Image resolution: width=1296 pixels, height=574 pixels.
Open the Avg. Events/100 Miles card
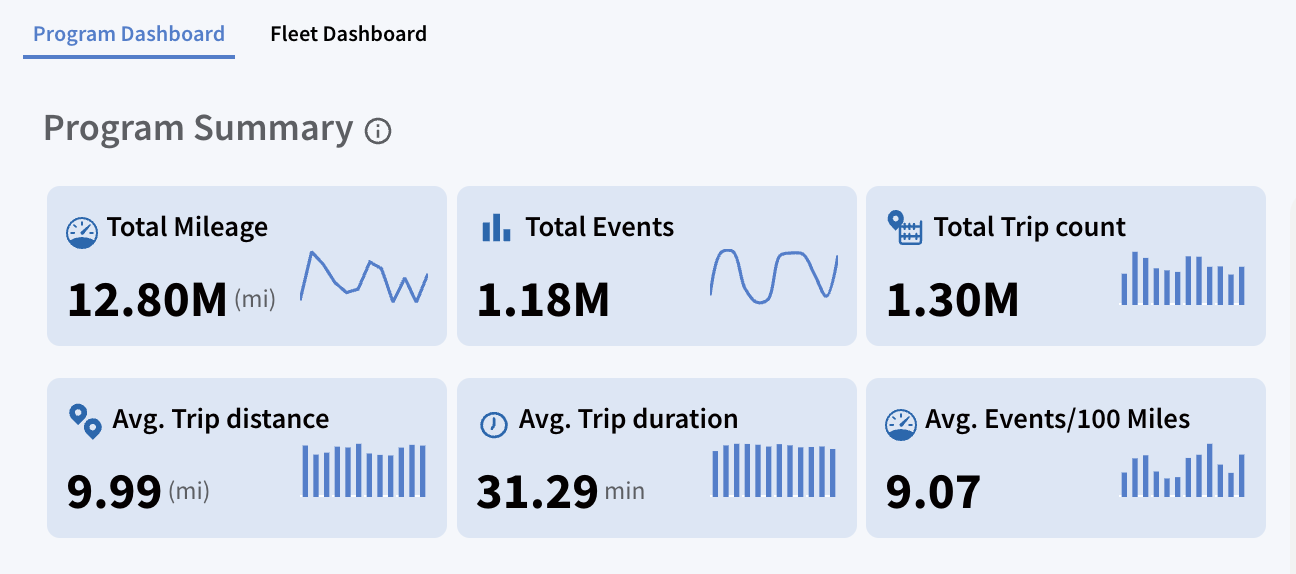[1066, 458]
